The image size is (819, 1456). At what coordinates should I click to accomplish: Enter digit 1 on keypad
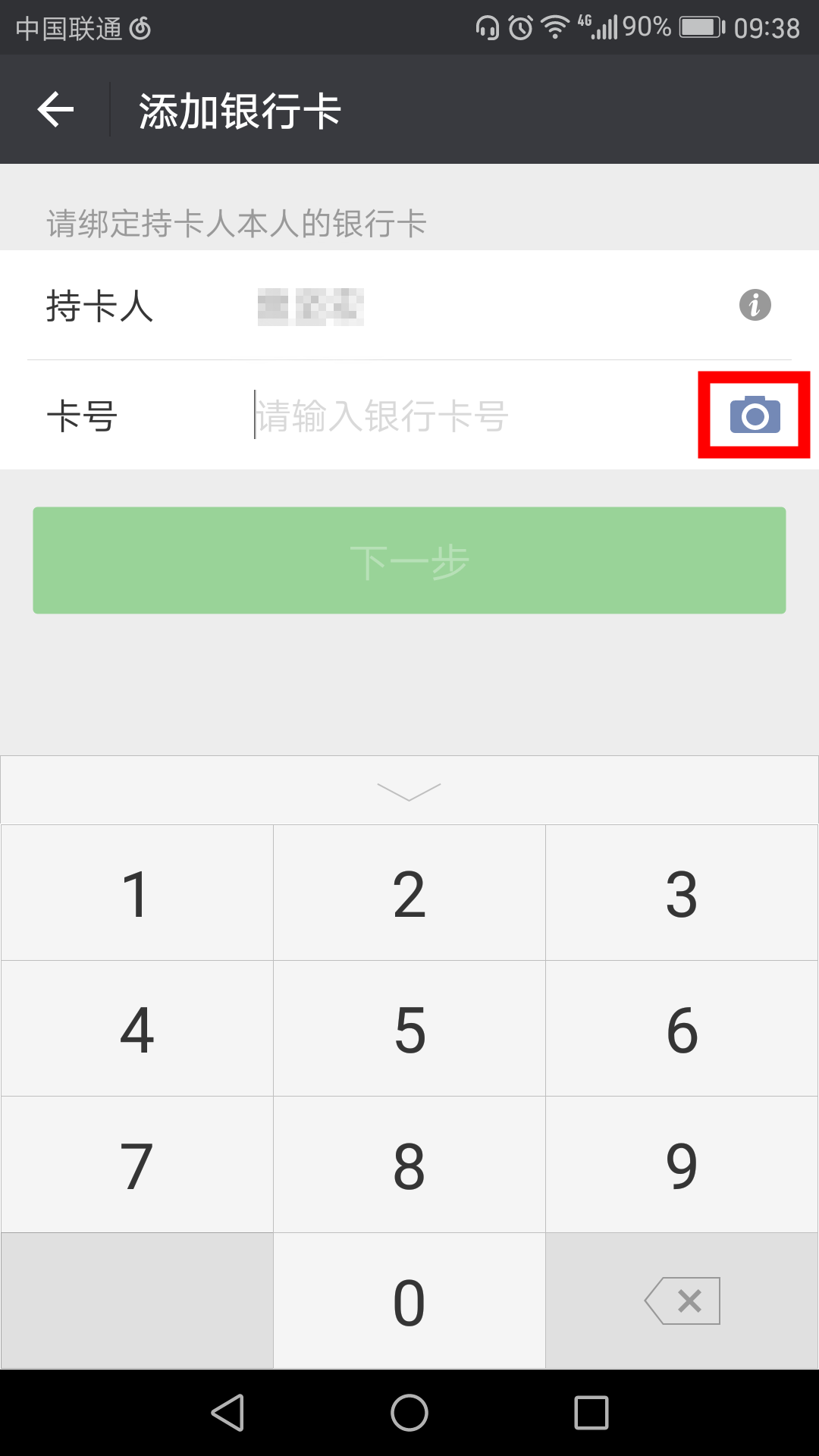click(136, 893)
